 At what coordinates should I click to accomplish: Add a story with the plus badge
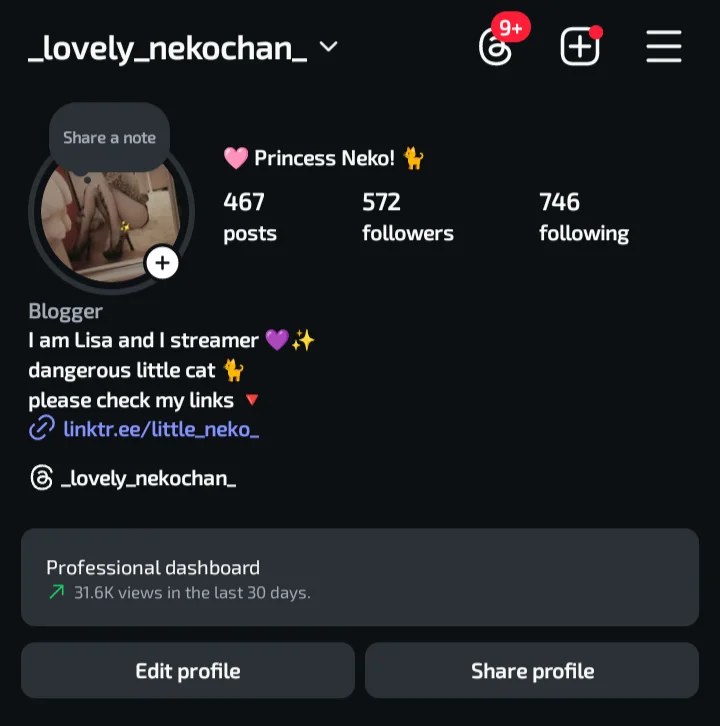pos(162,264)
